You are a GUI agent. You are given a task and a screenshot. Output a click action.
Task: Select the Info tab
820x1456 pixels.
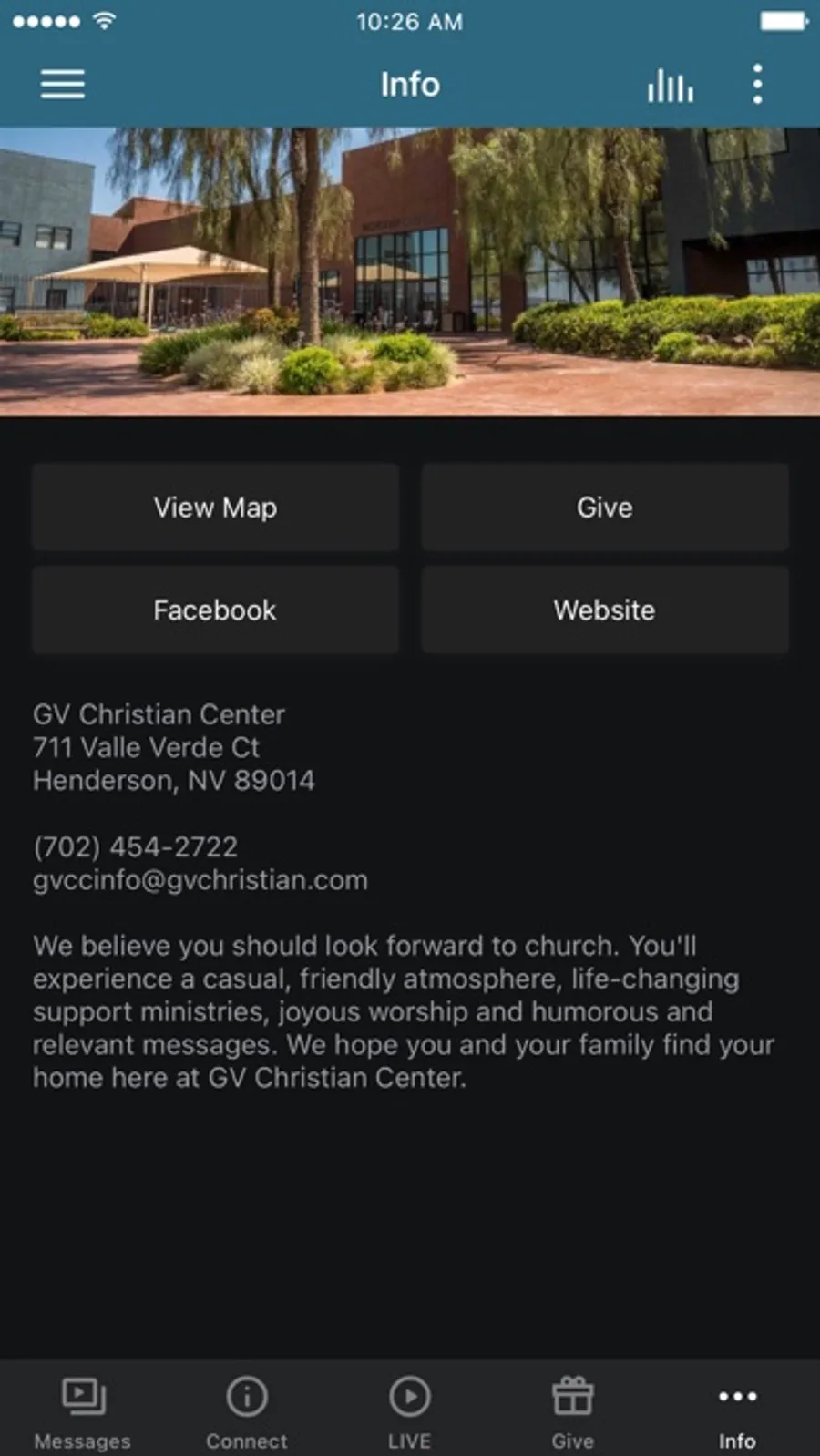pos(737,1411)
